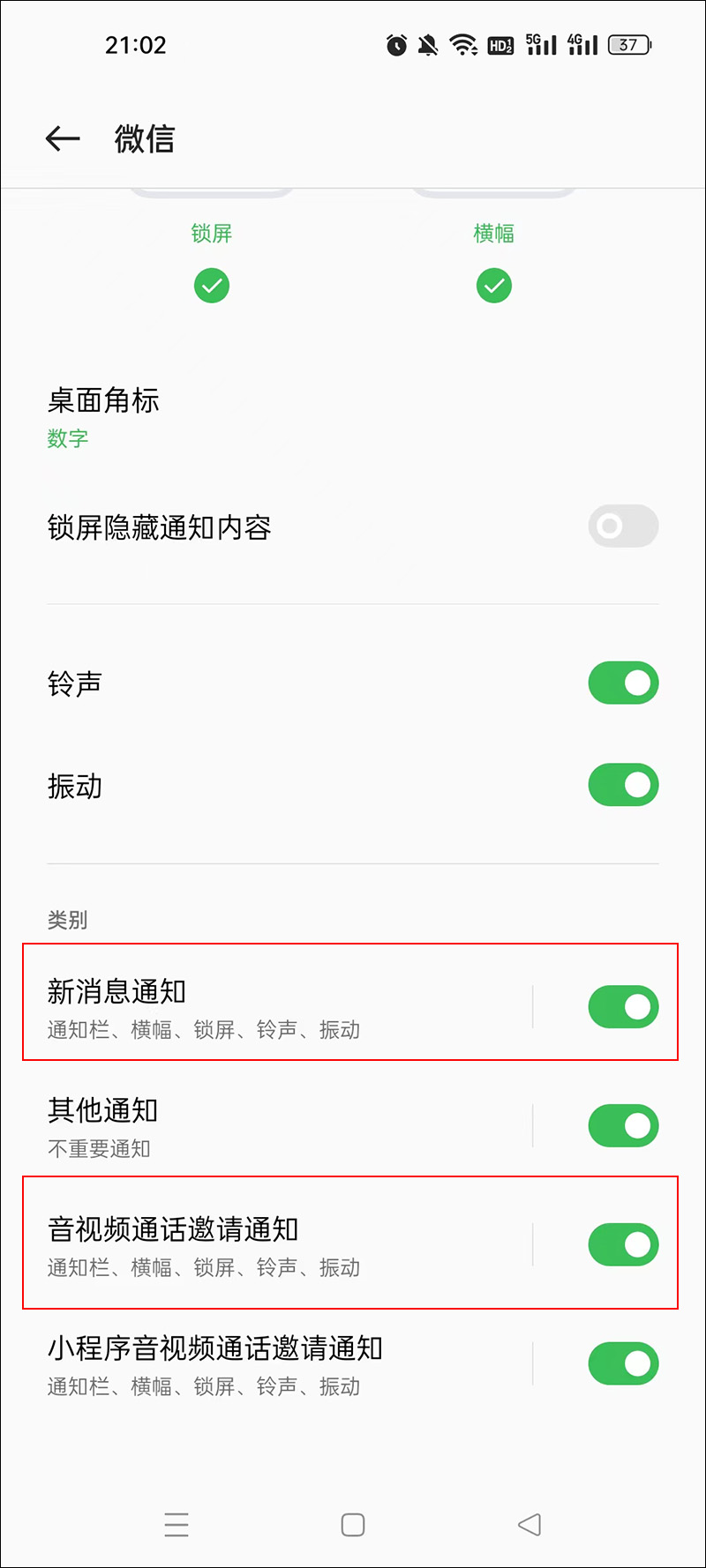This screenshot has height=1568, width=706.
Task: Disable the 其他通知 toggle
Action: (x=623, y=1125)
